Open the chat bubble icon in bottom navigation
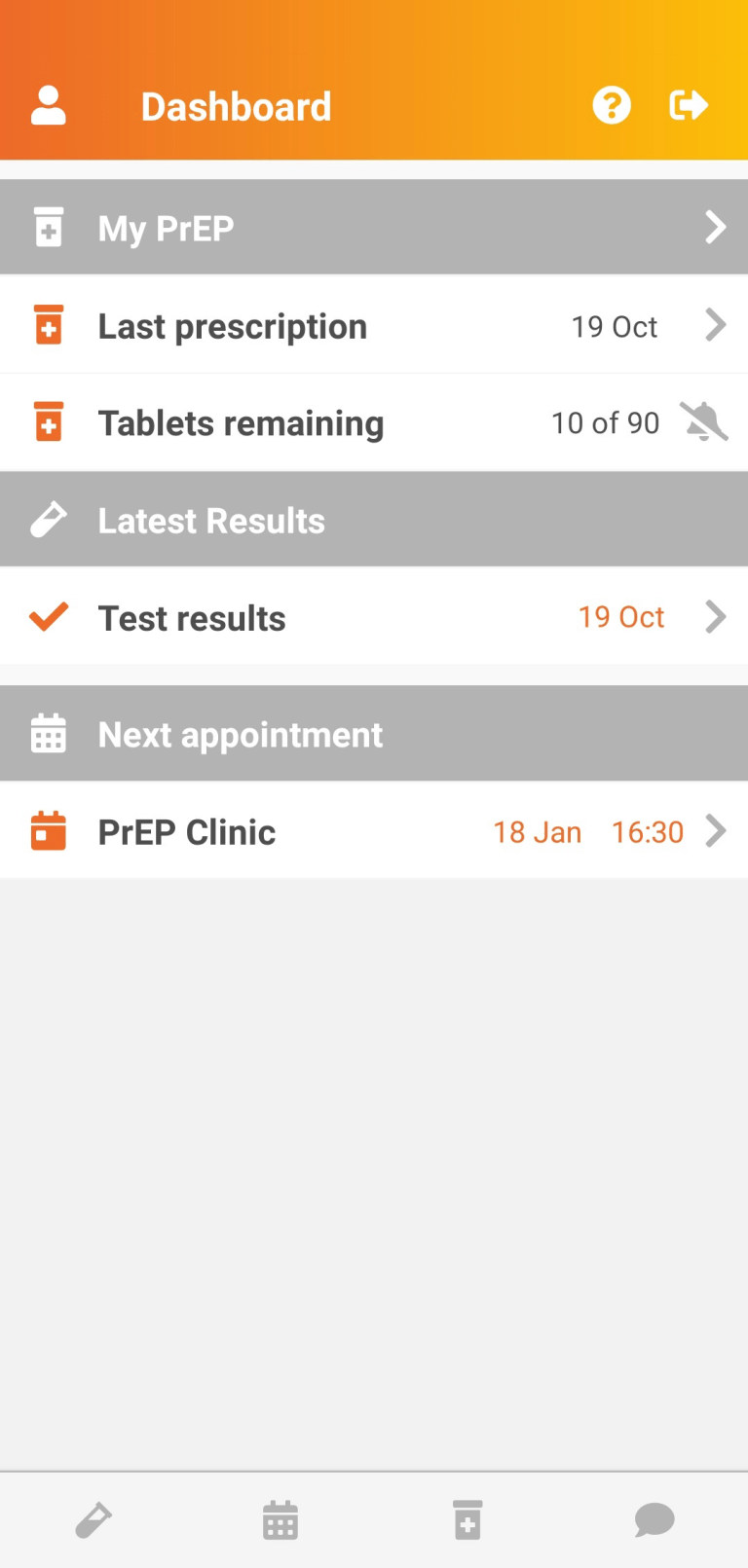Screen dimensions: 748x1568 pos(654,1518)
